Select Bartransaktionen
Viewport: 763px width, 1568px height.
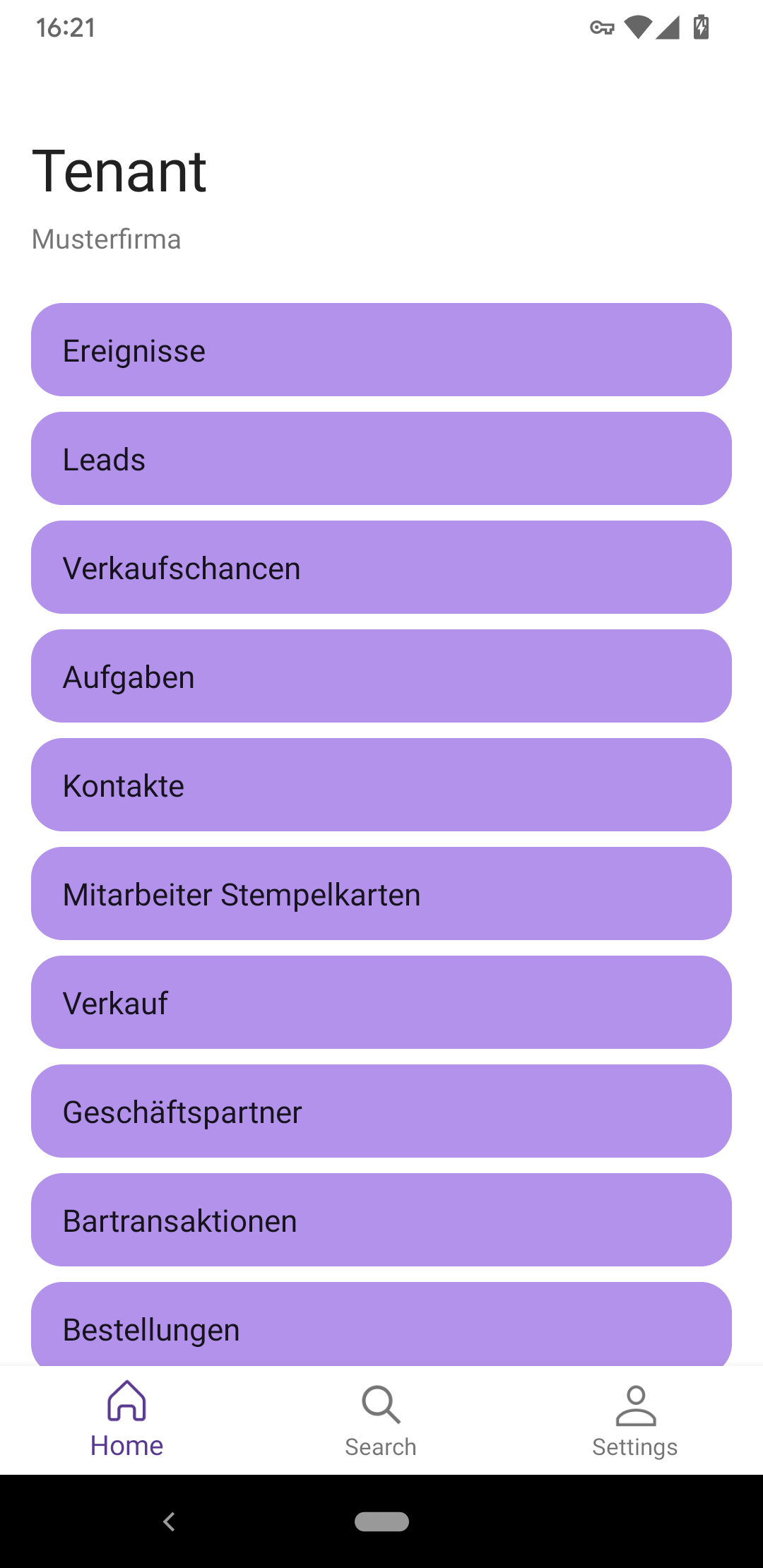[x=381, y=1220]
